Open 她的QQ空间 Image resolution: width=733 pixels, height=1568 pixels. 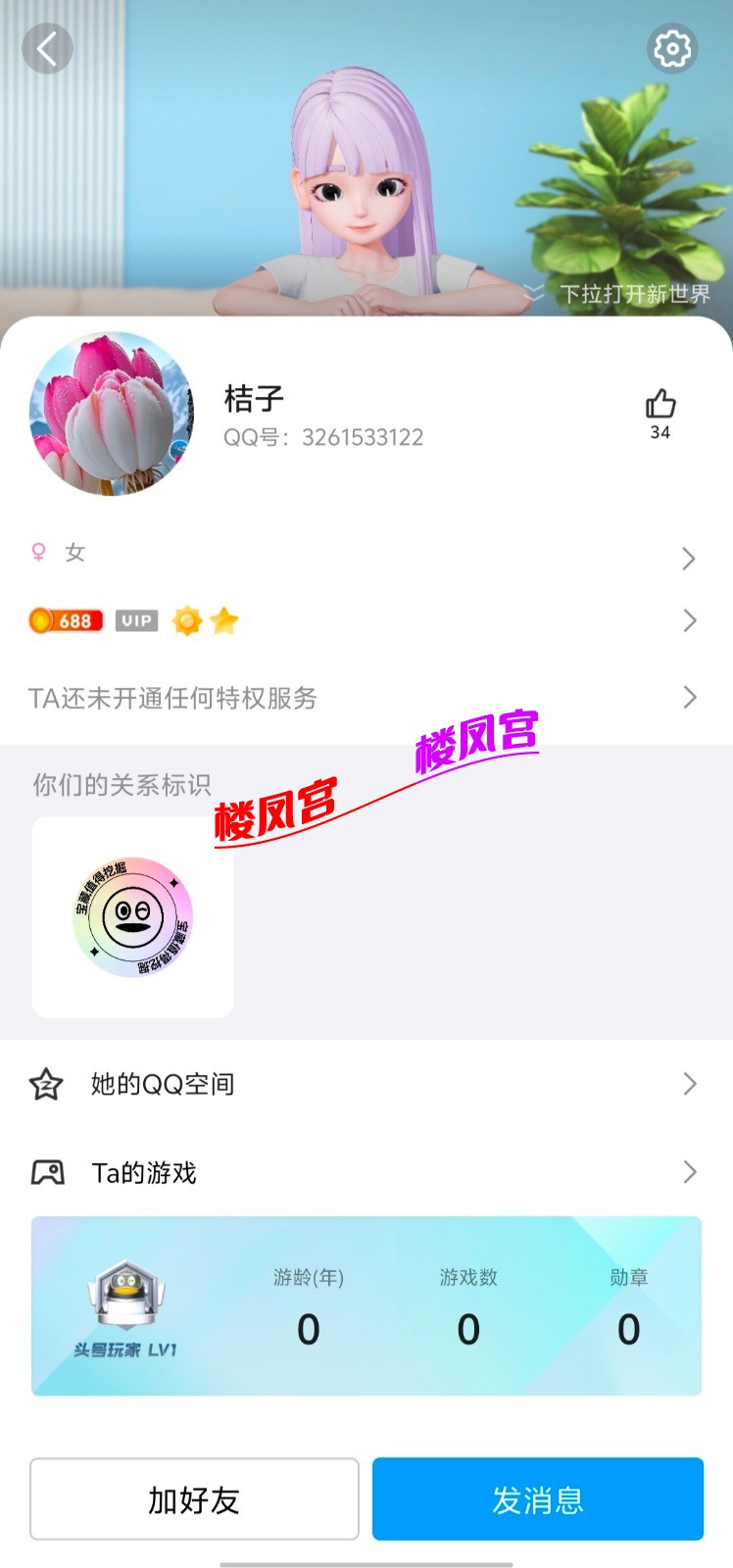[x=365, y=1084]
